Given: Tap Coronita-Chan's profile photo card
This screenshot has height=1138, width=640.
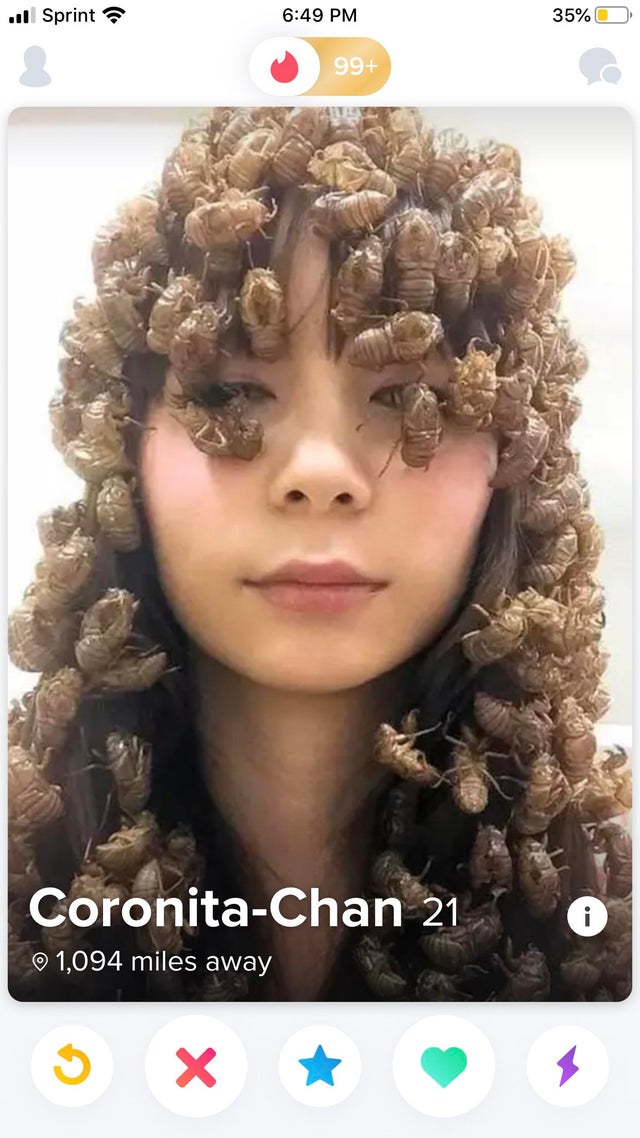Looking at the screenshot, I should pos(320,500).
